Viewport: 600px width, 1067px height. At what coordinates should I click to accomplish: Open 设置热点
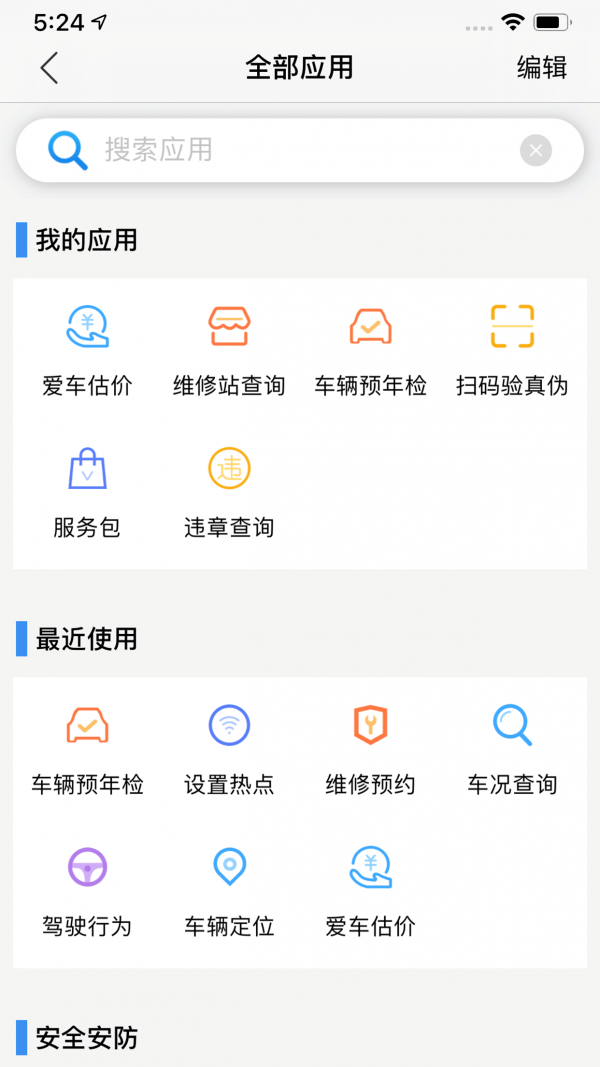(229, 748)
